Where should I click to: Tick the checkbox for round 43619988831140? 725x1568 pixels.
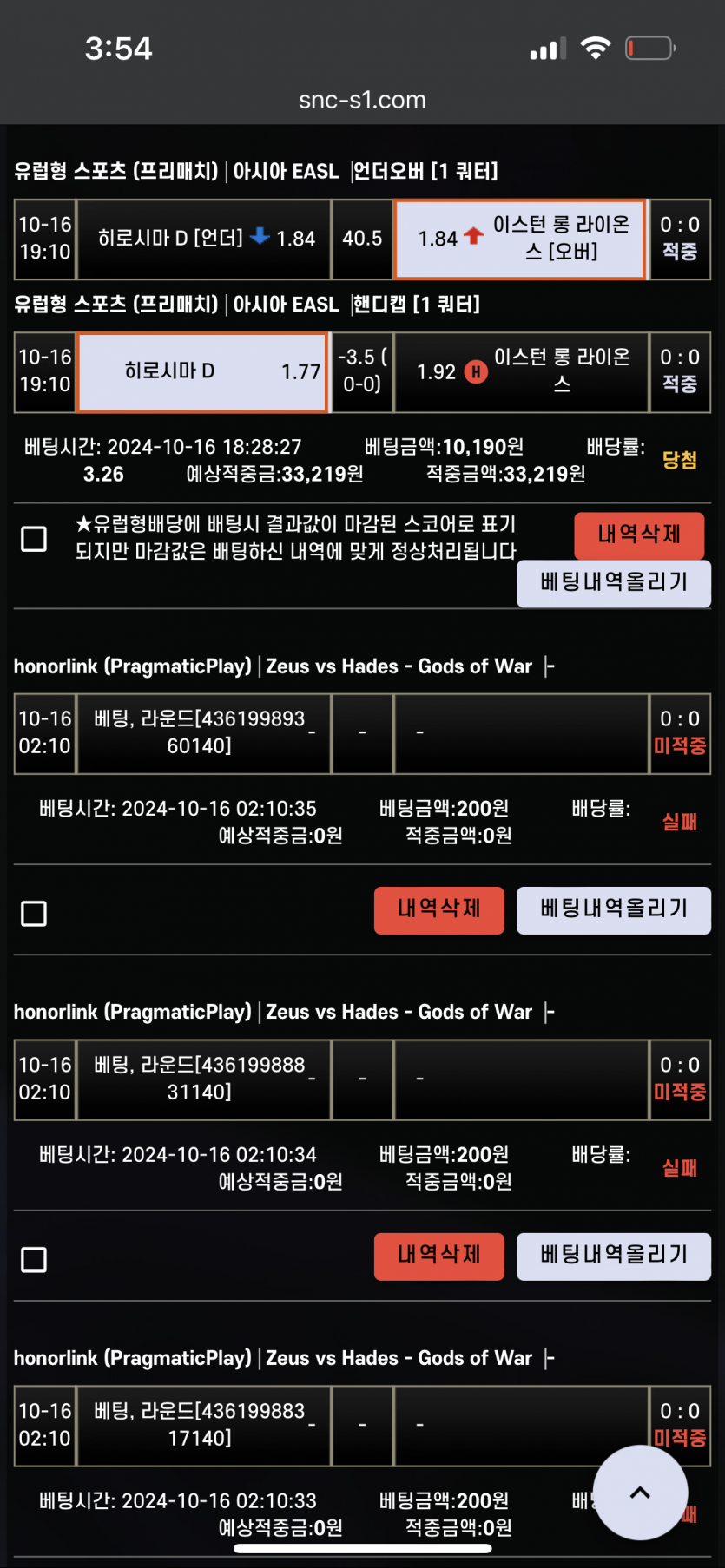click(x=34, y=1260)
